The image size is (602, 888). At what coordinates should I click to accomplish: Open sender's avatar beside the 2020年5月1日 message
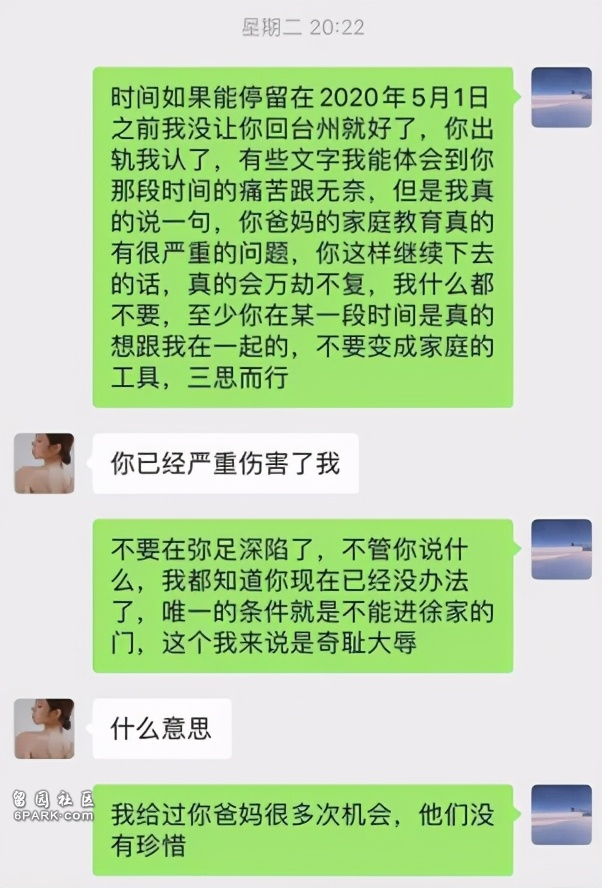pos(561,97)
